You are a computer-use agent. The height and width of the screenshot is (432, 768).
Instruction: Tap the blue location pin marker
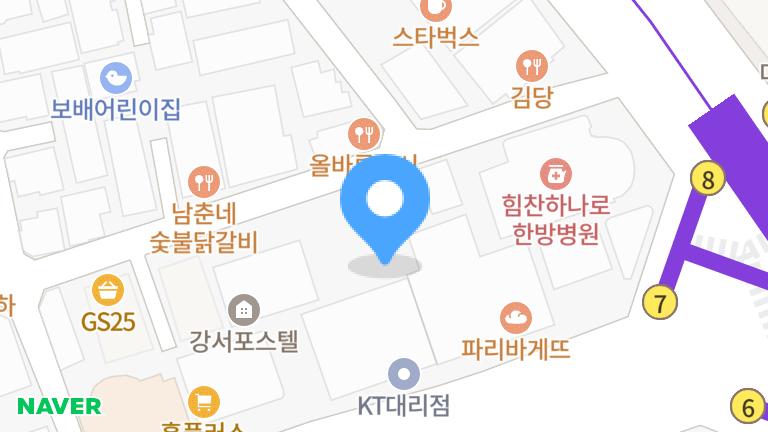pos(385,204)
